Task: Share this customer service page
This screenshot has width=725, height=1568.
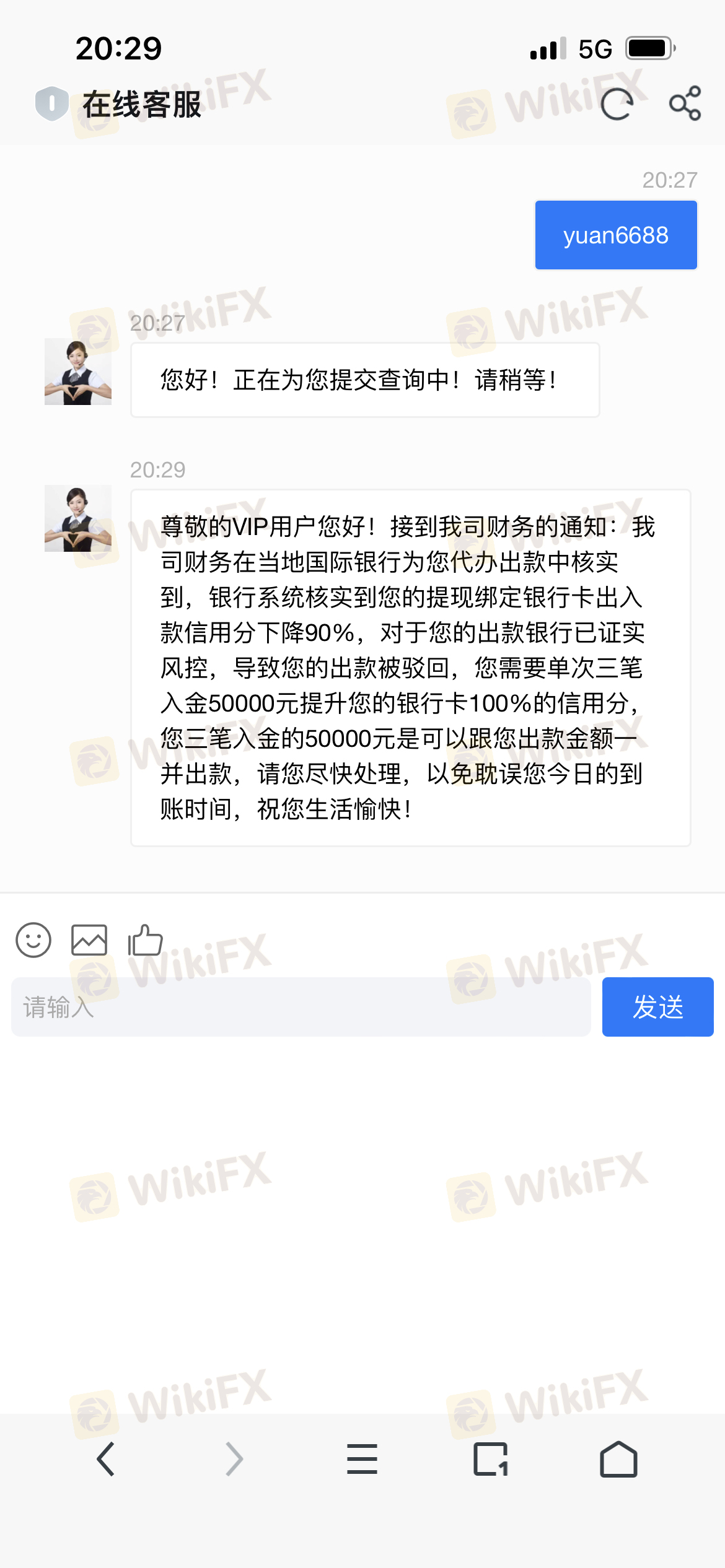Action: pyautogui.click(x=685, y=103)
